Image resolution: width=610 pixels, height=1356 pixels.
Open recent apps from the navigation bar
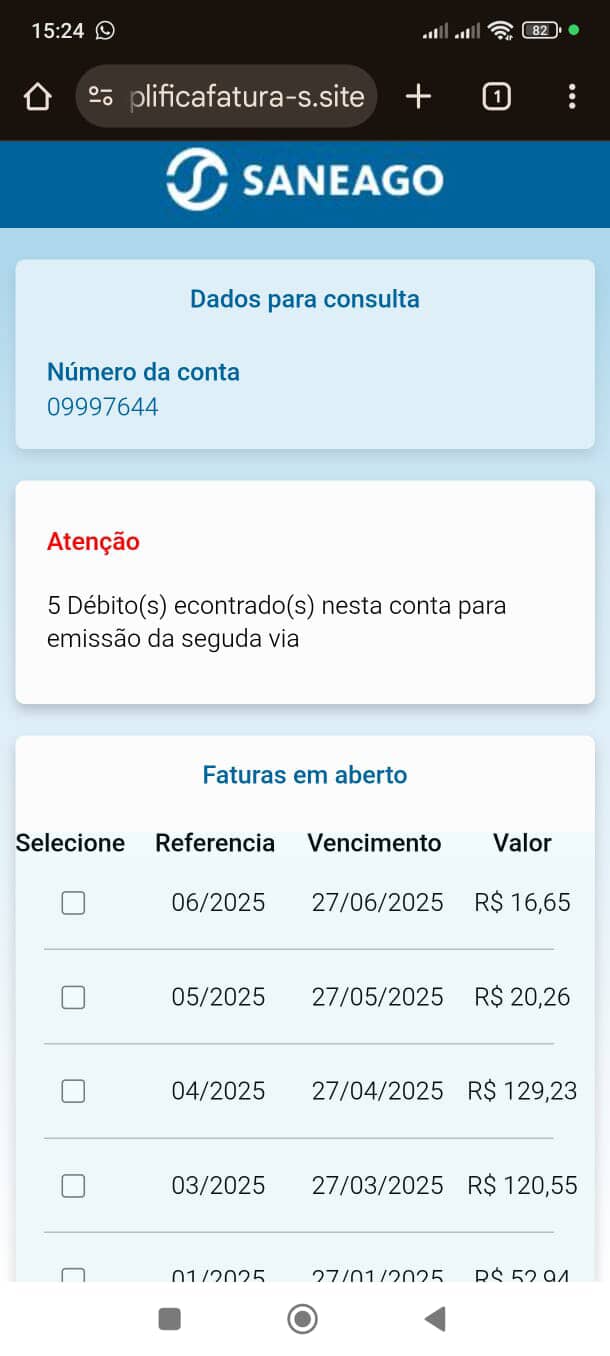tap(170, 1319)
